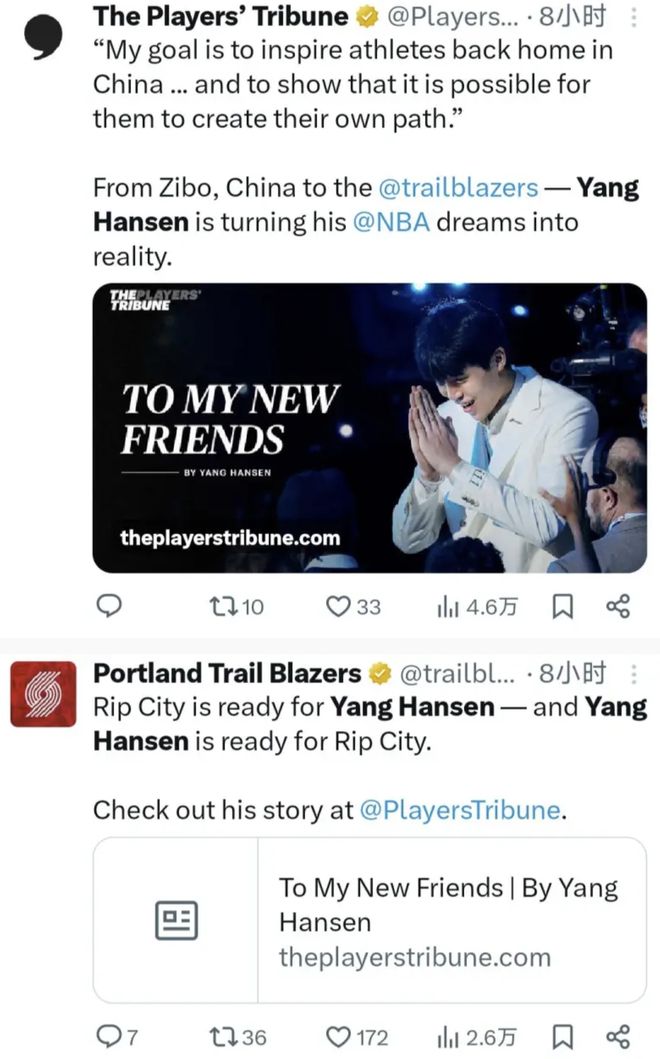Open Portland Trail Blazers profile avatar

tap(42, 694)
